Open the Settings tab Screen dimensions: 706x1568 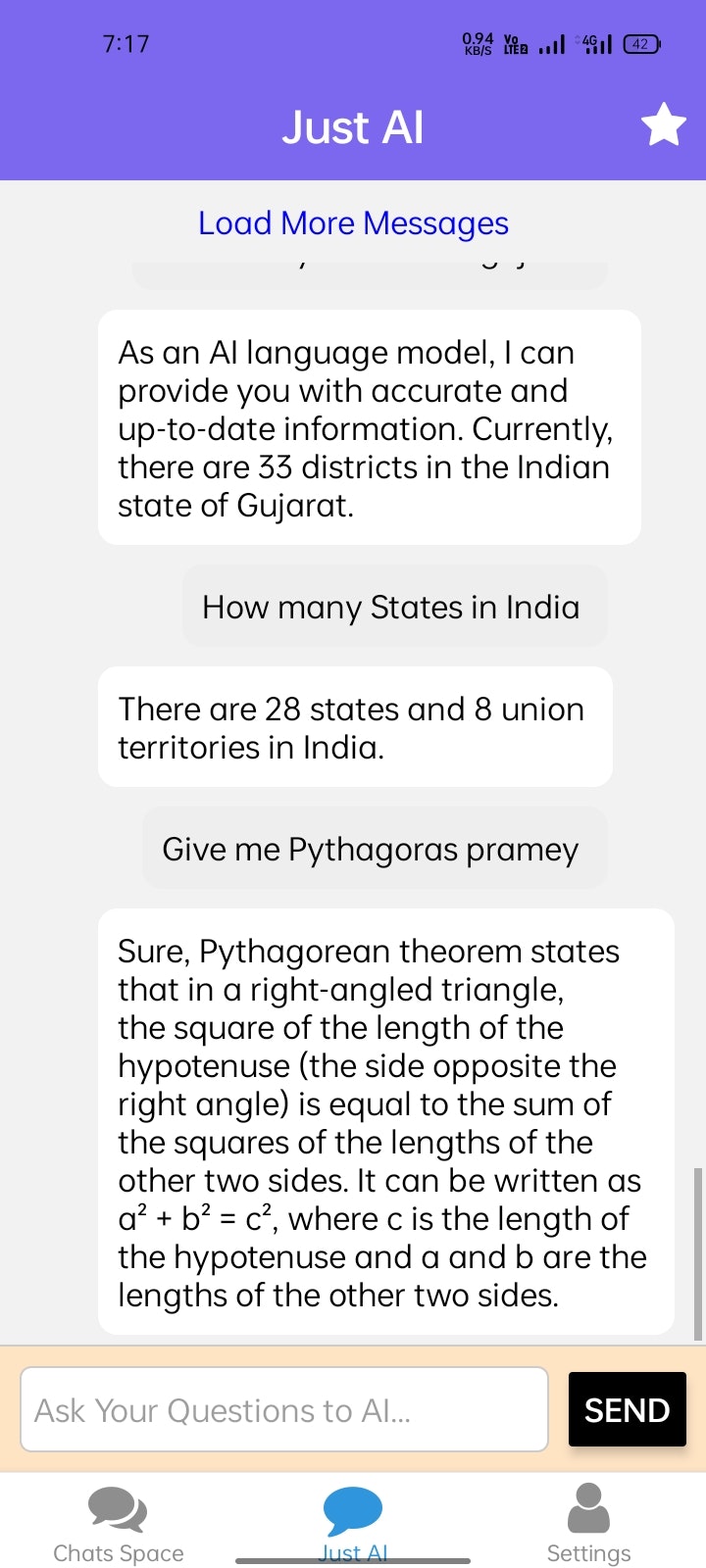588,1523
